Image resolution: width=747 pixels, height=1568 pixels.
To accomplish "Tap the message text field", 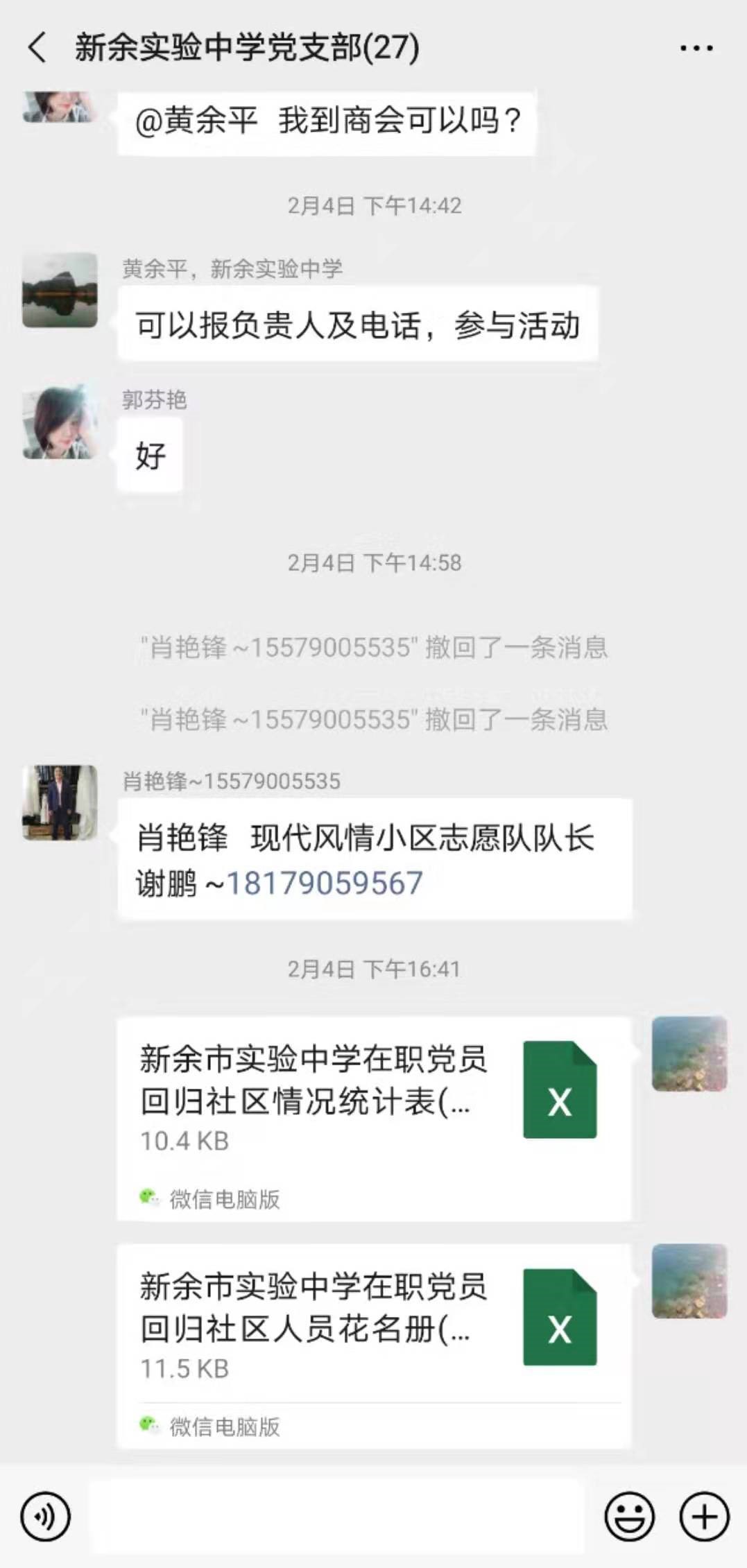I will tap(336, 1517).
